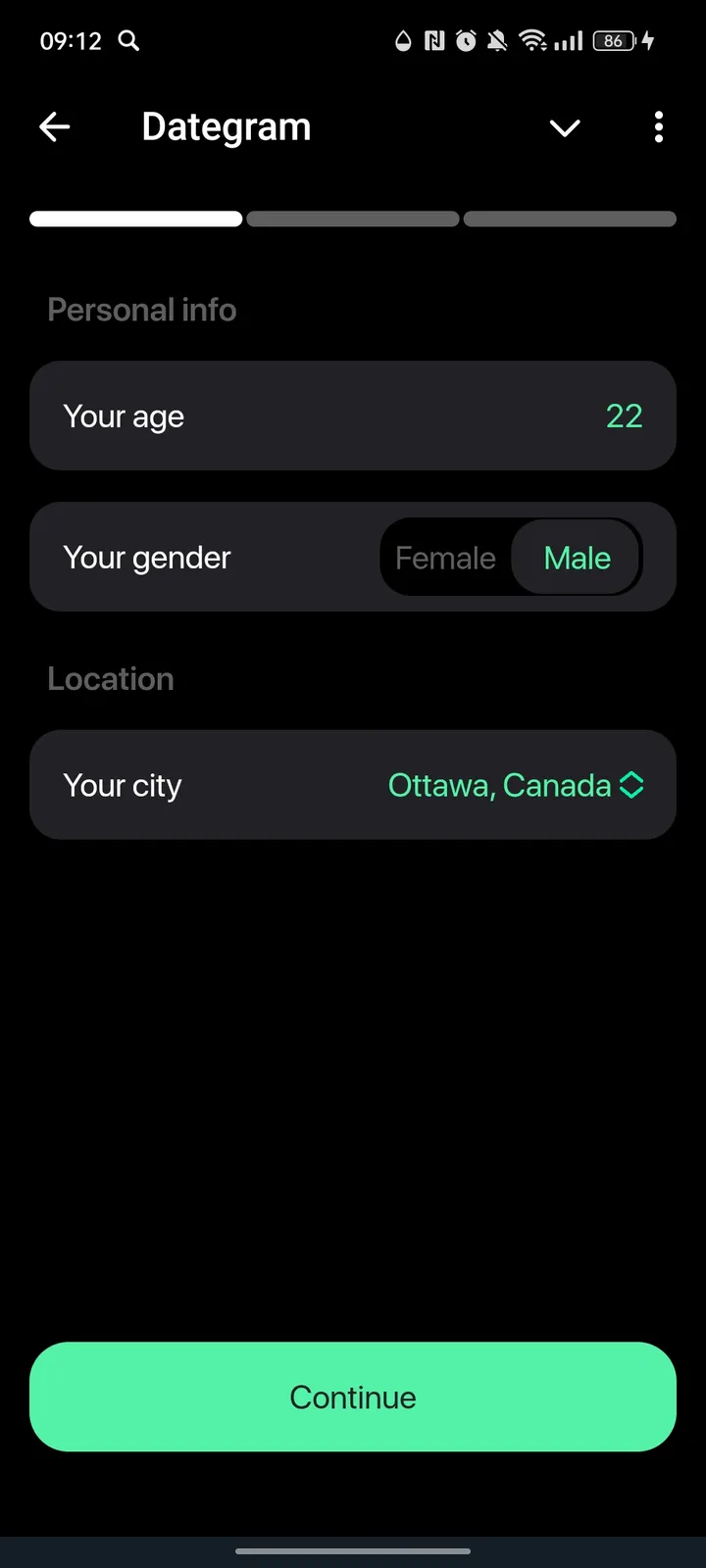This screenshot has width=706, height=1568.
Task: Open the three-dot overflow menu
Action: pos(658,126)
